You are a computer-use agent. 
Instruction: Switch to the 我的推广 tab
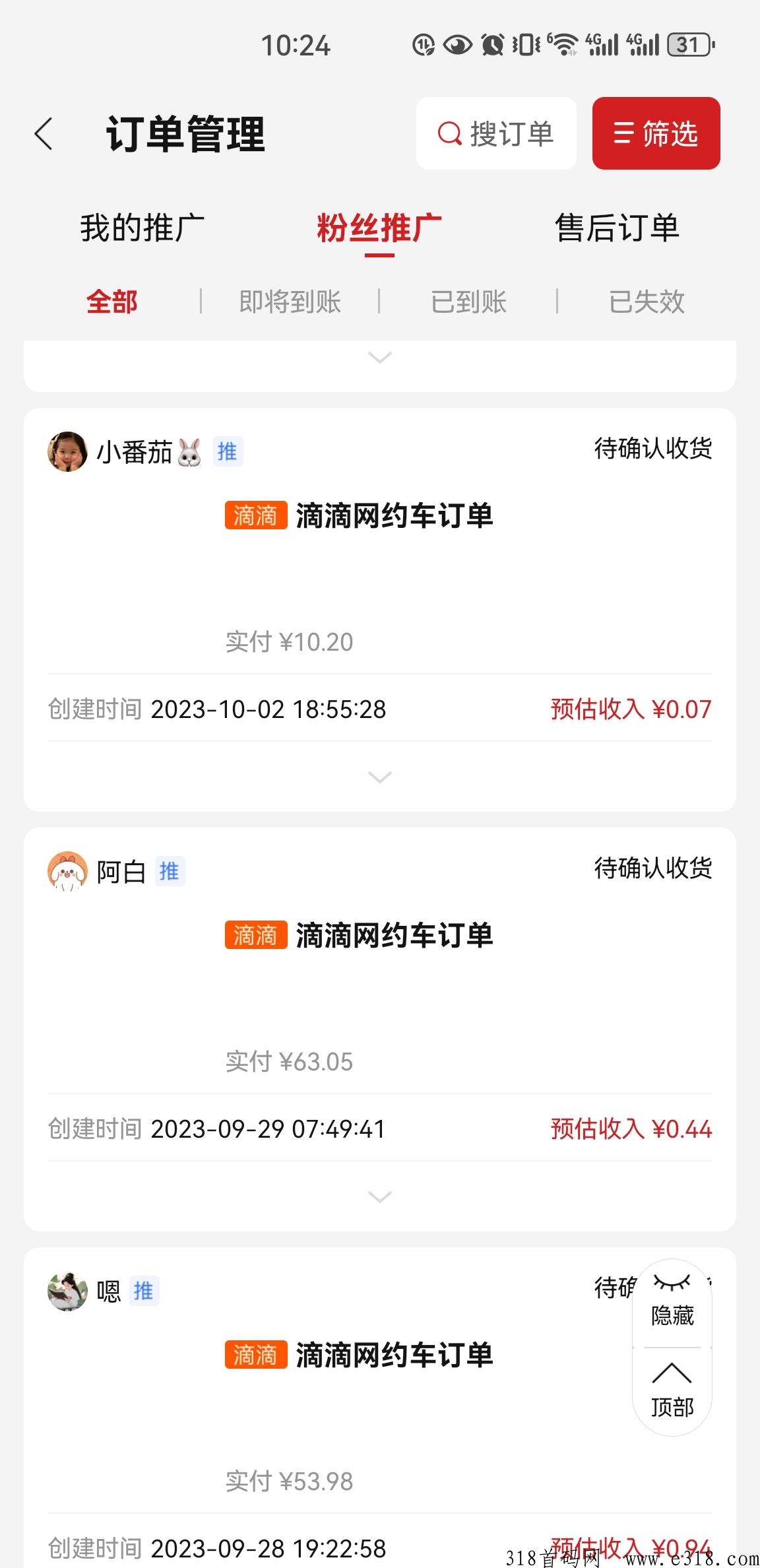(142, 228)
